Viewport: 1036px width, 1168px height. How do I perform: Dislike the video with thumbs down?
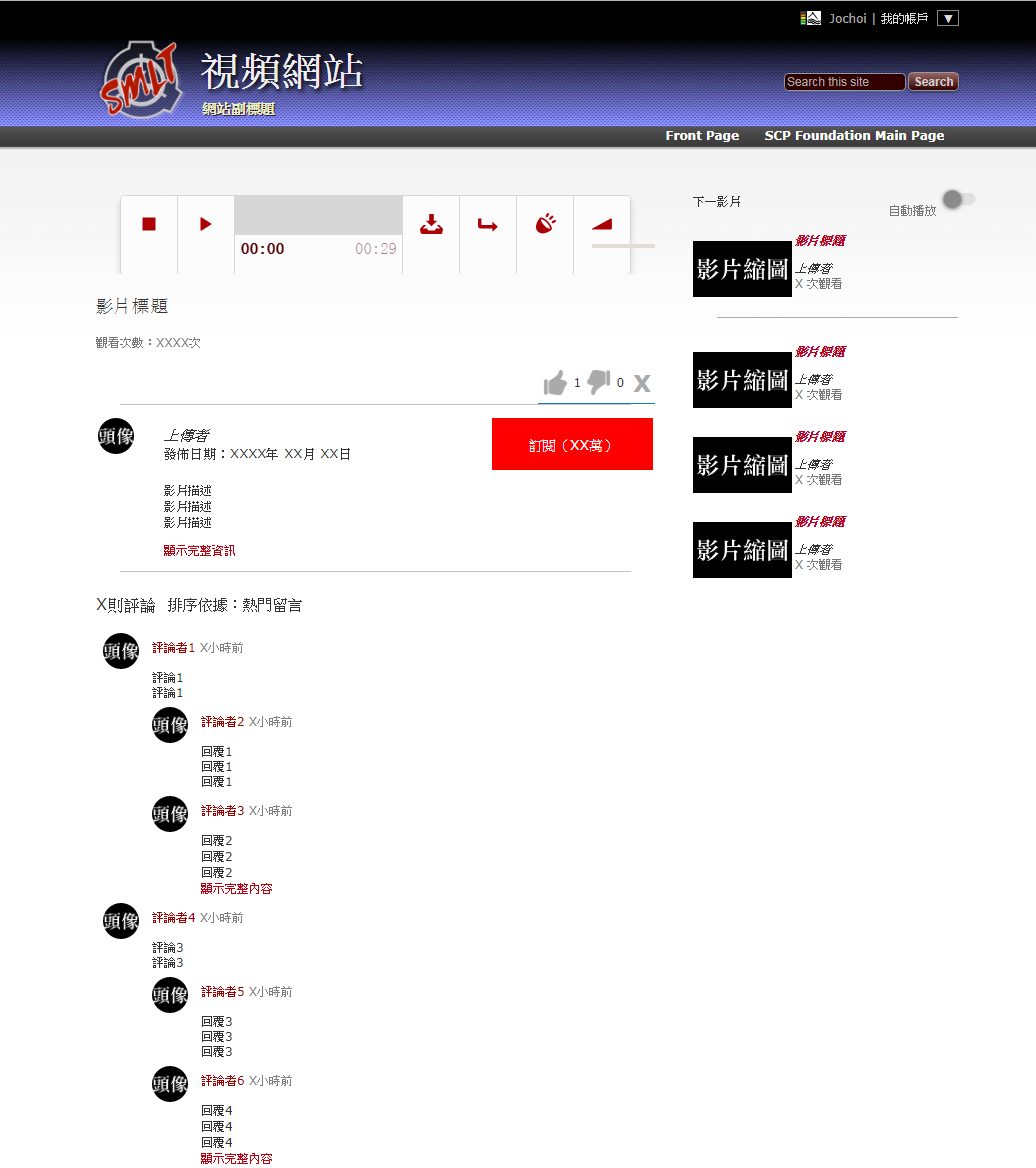click(x=599, y=381)
